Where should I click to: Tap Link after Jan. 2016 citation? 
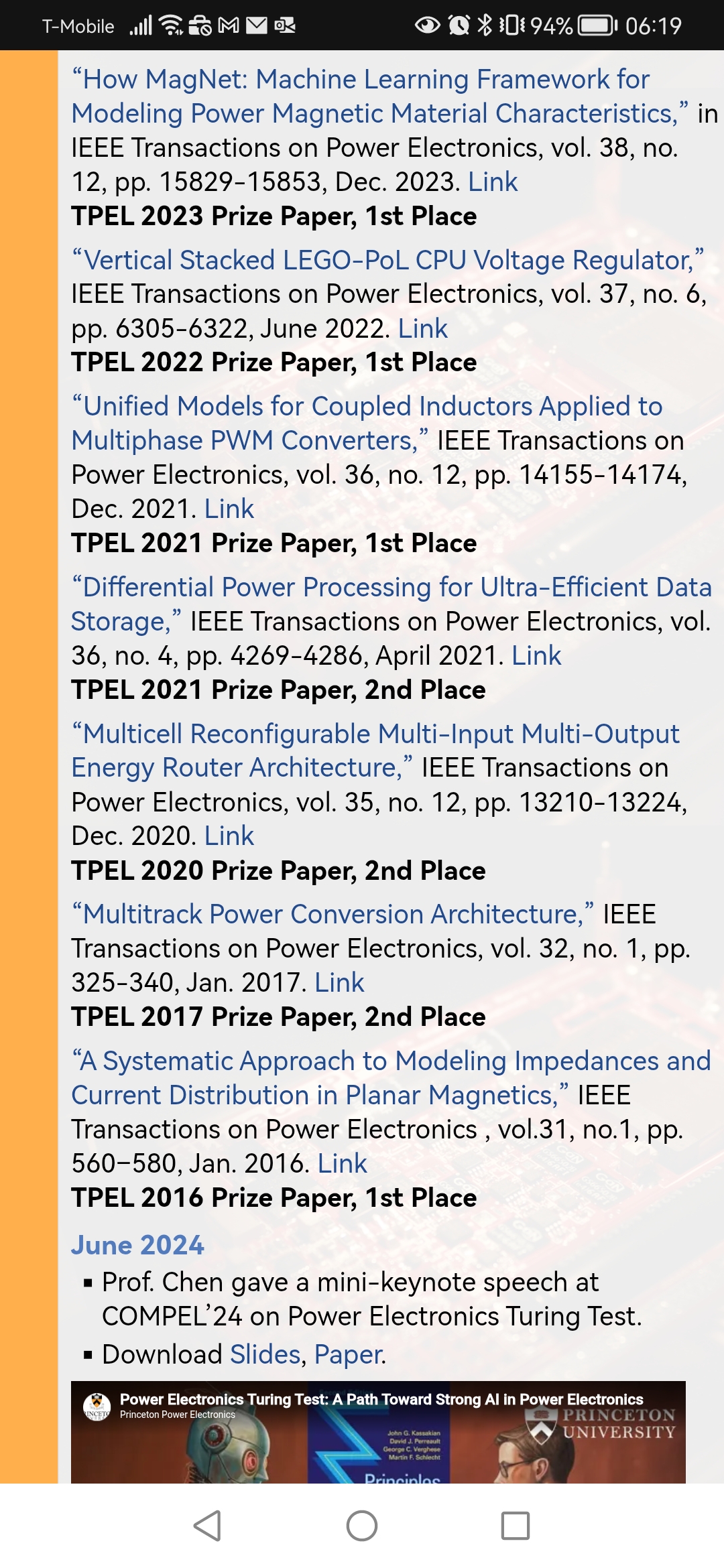pyautogui.click(x=343, y=1163)
